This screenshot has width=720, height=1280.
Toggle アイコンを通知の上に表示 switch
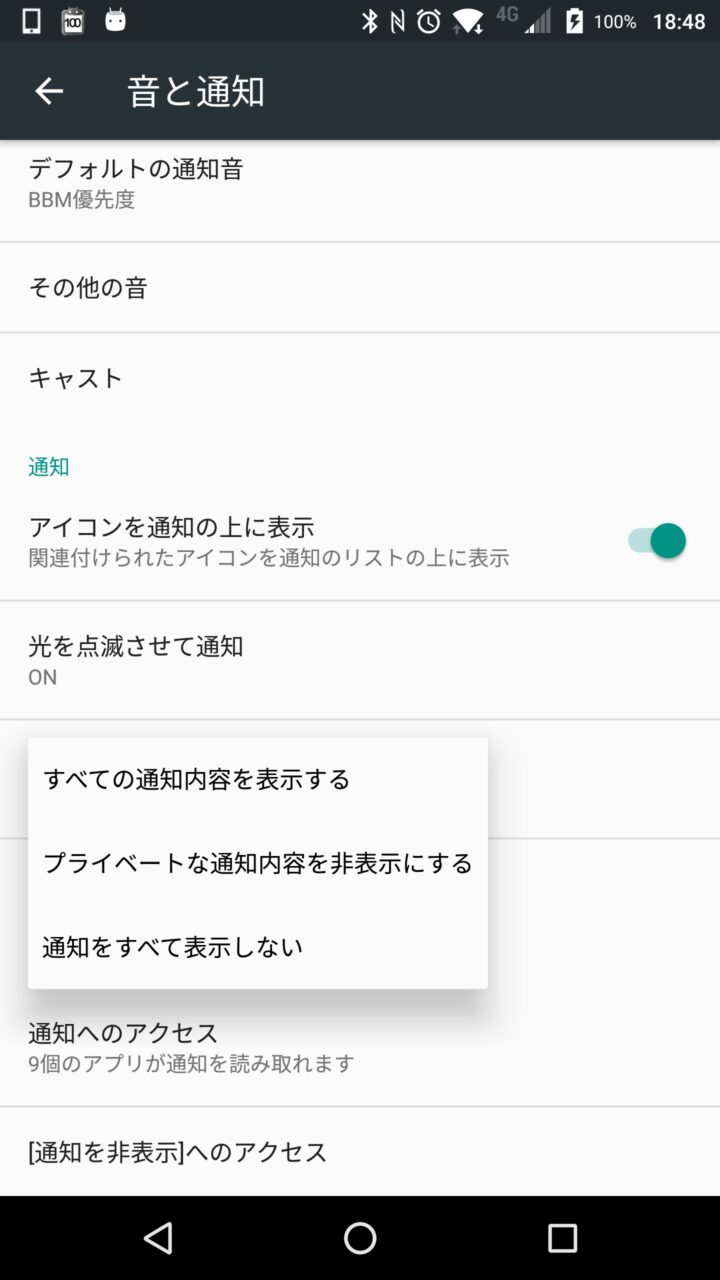coord(656,541)
